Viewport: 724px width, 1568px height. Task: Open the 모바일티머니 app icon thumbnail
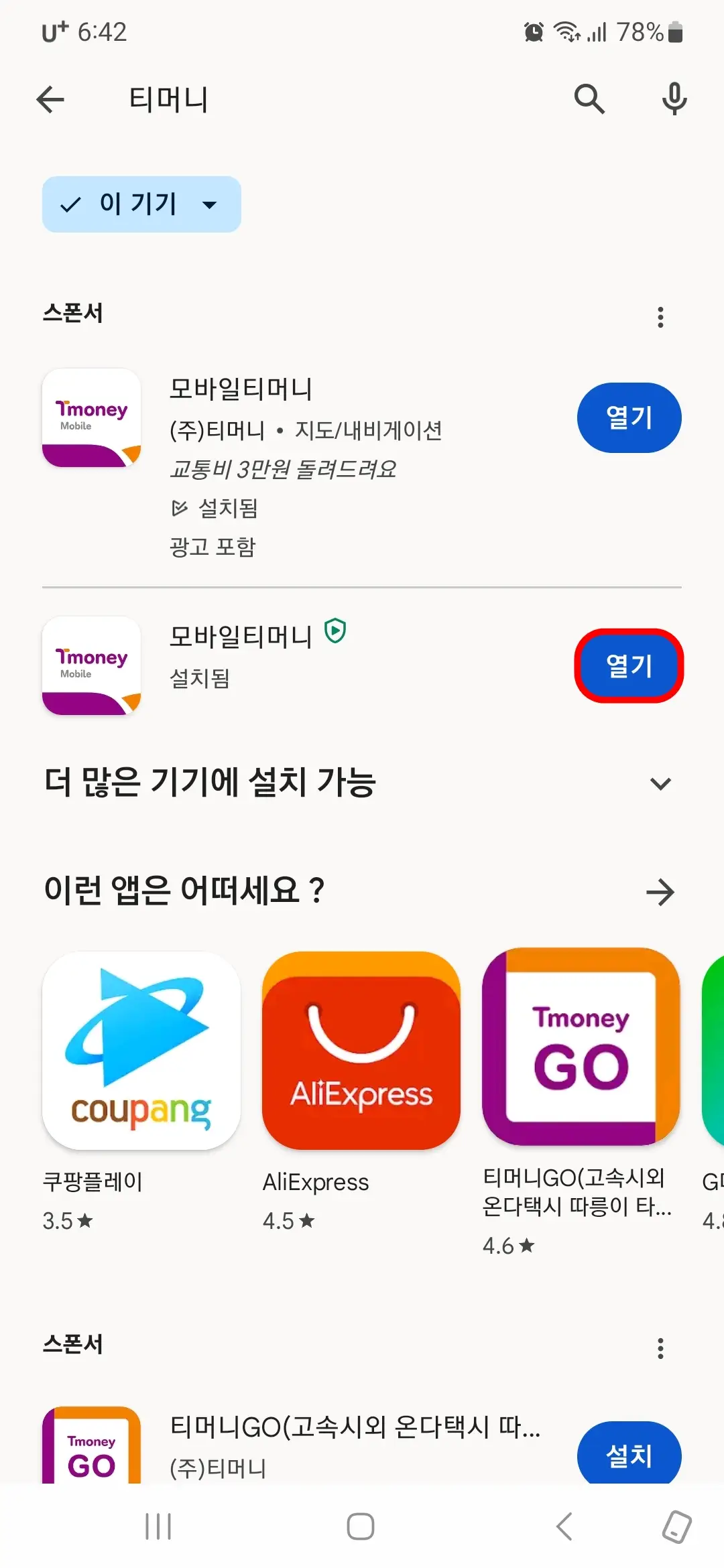tap(91, 665)
